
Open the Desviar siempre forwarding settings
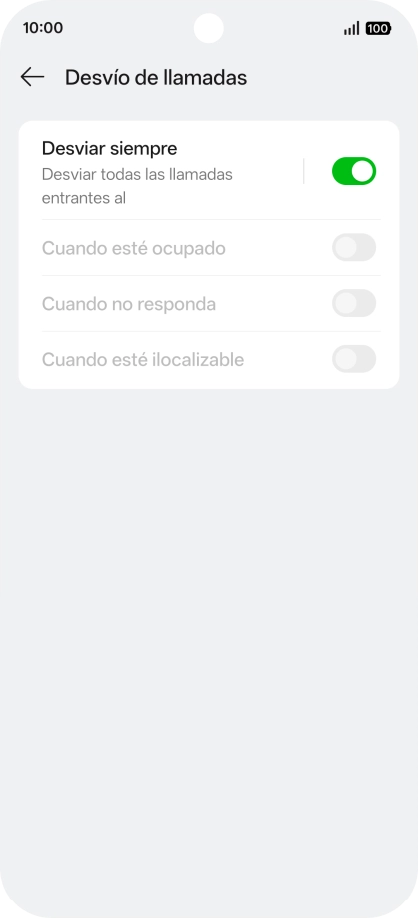coord(161,172)
